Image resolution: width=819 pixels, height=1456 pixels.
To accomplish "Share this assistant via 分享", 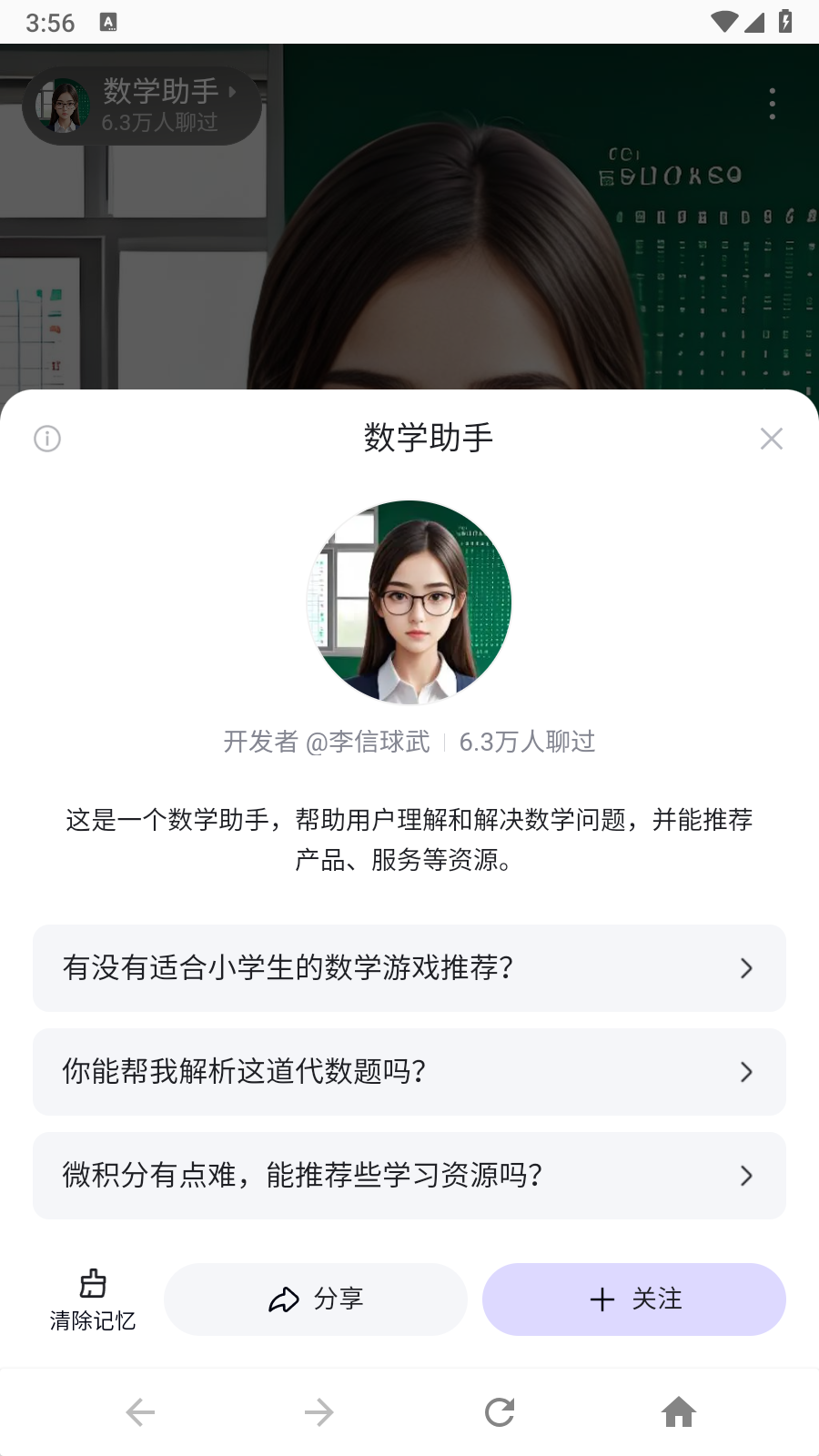I will click(x=316, y=1299).
